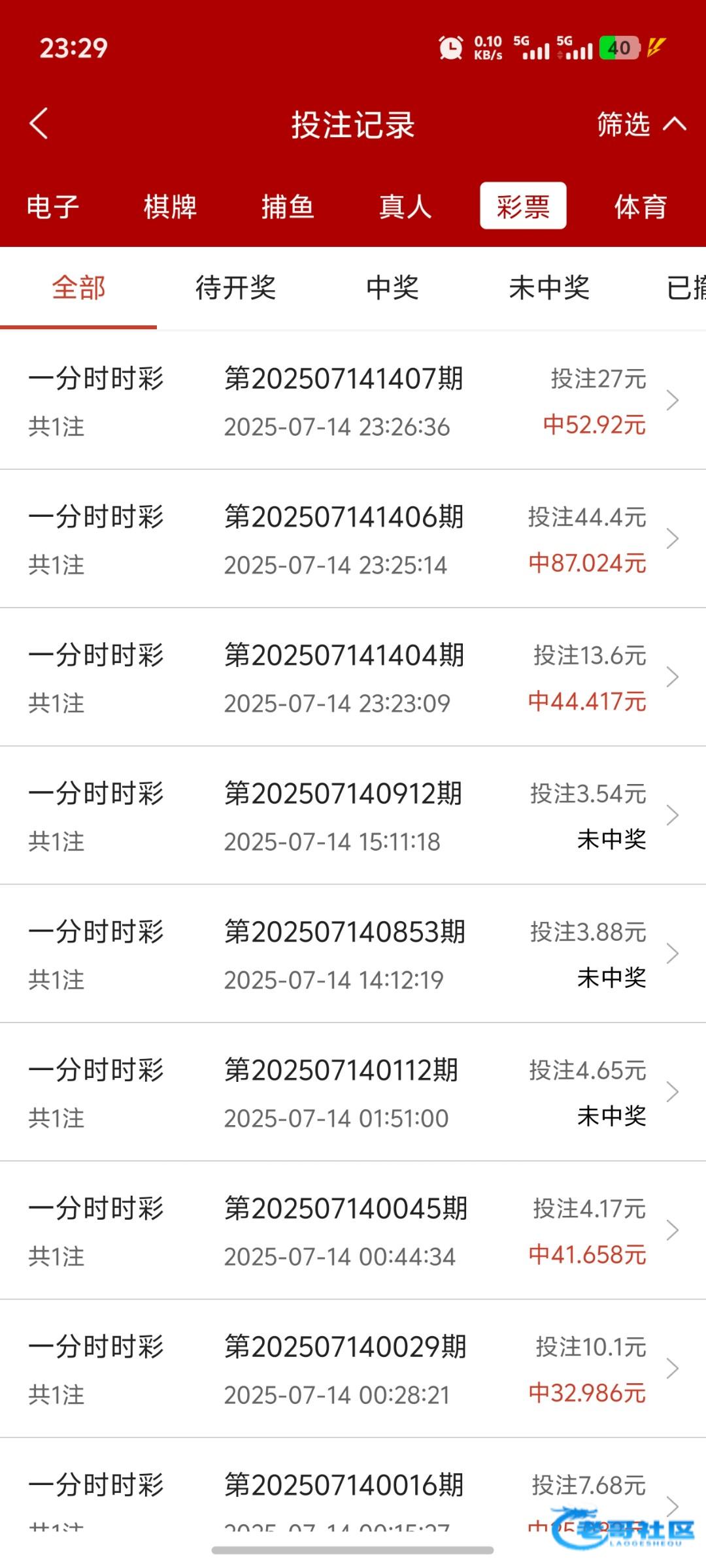This screenshot has width=706, height=1568.
Task: Go back from 投注记录 page
Action: coord(39,123)
